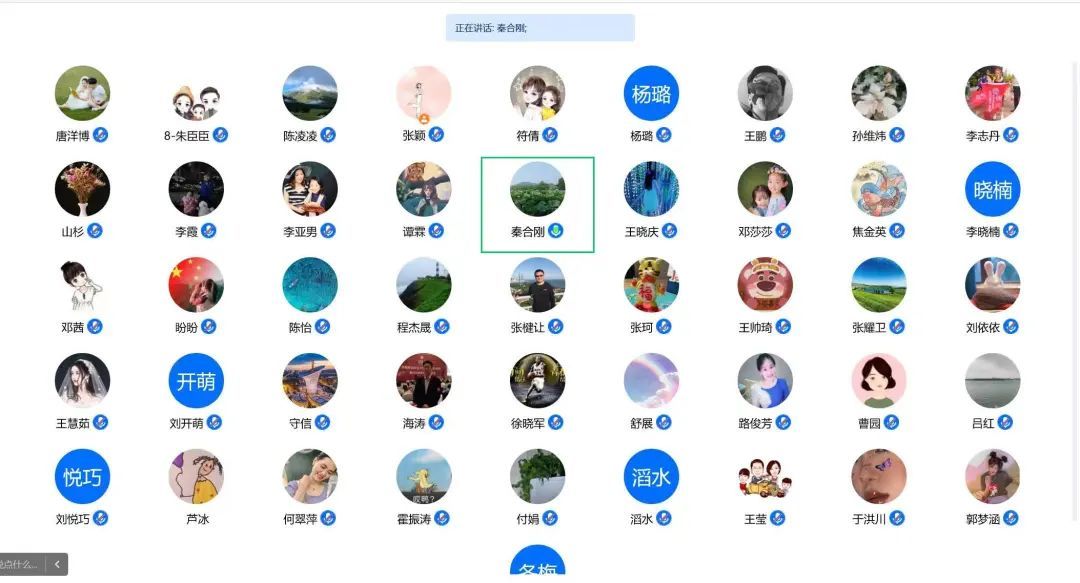
Task: Select participant 郭梦涵's avatar
Action: click(992, 477)
